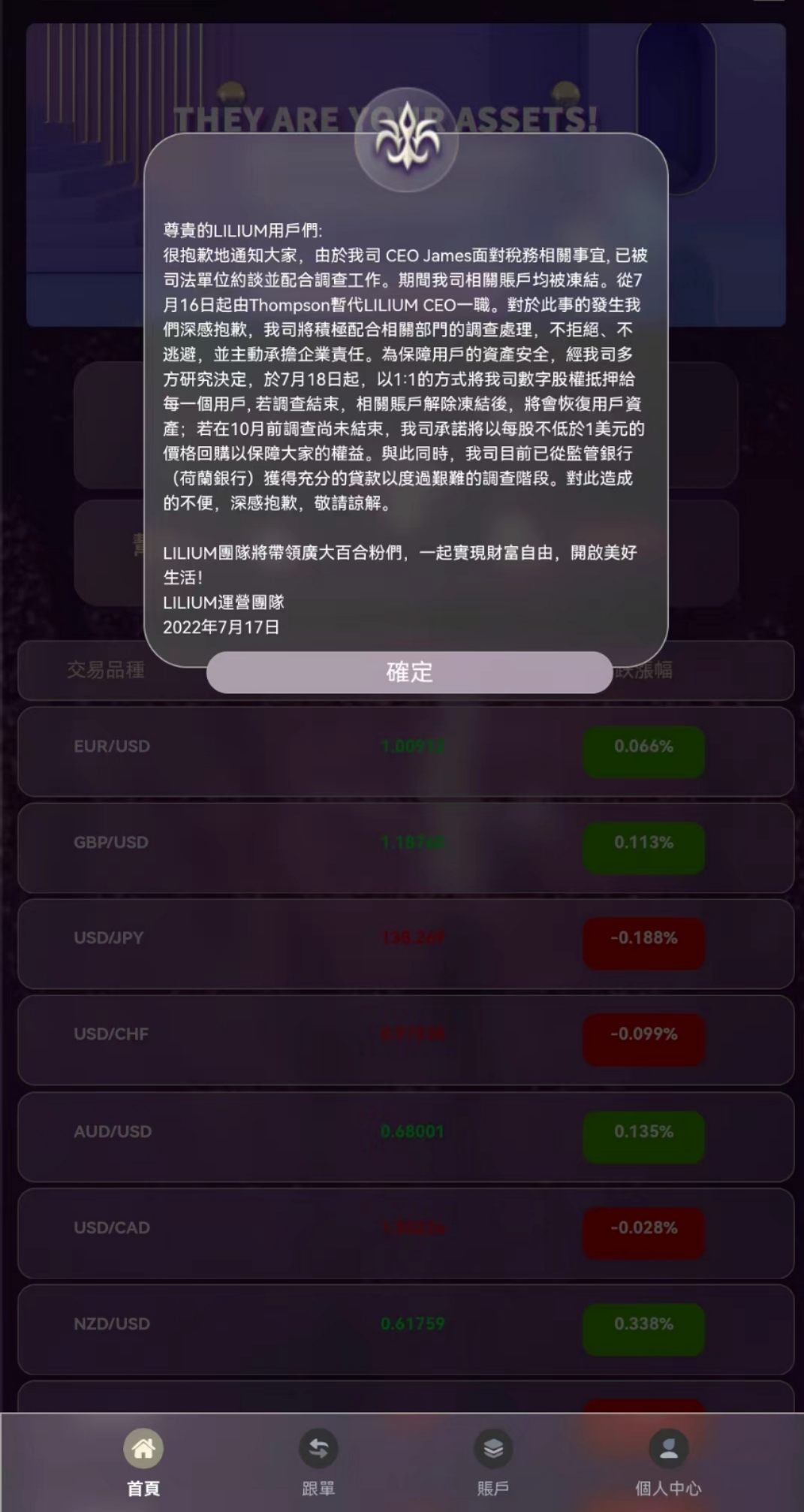Viewport: 804px width, 1512px height.
Task: Confirm the announcement with 確定 button
Action: click(x=409, y=671)
